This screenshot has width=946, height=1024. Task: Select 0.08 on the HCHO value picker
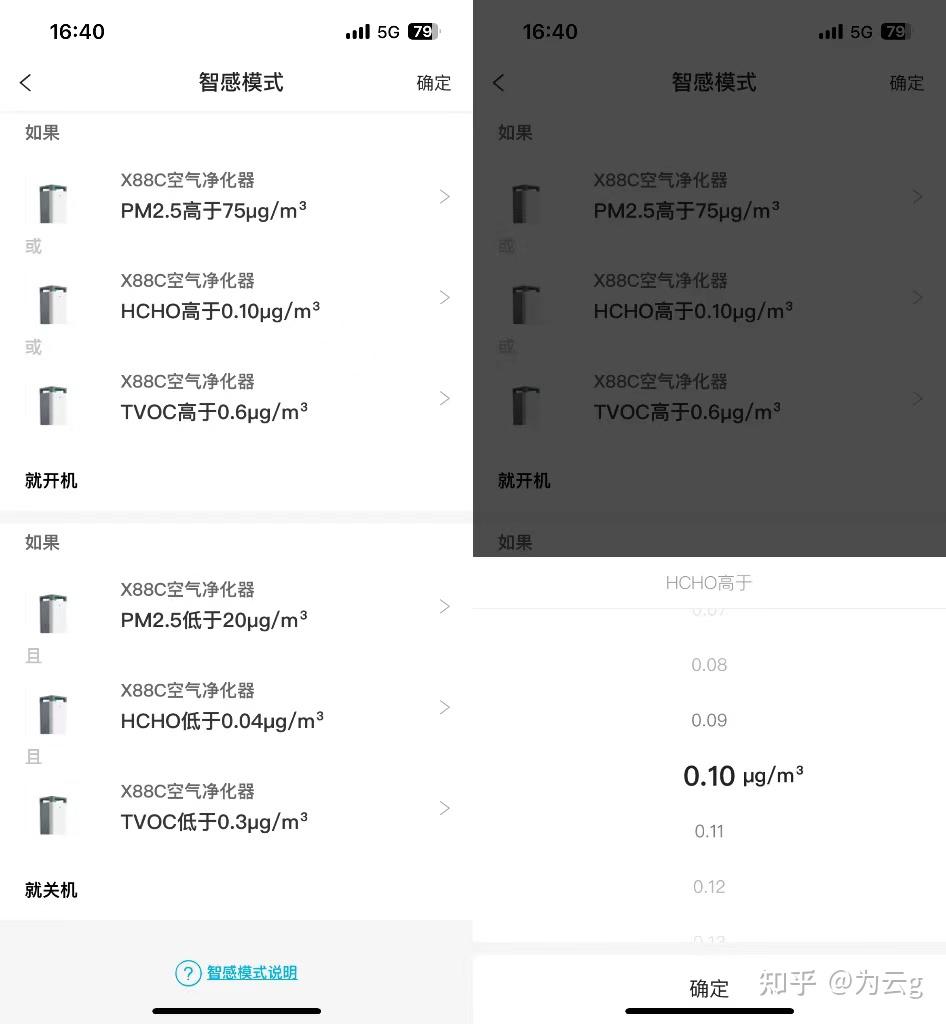pyautogui.click(x=709, y=664)
